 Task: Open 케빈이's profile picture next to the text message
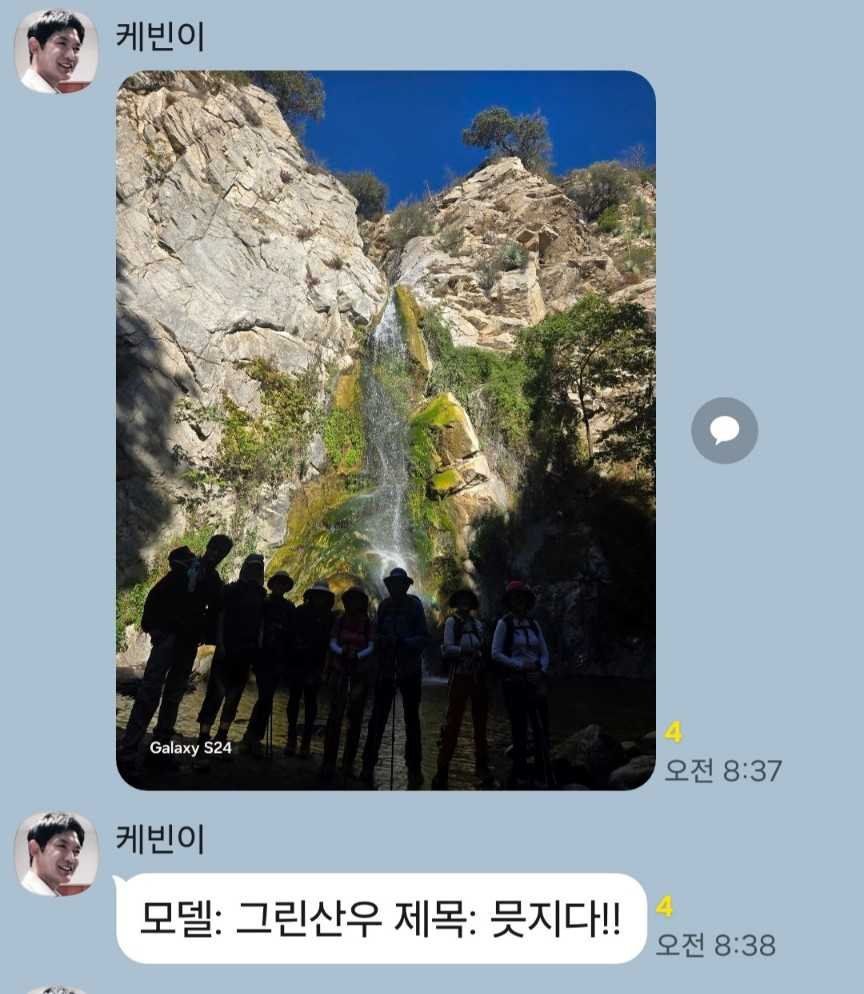(56, 853)
